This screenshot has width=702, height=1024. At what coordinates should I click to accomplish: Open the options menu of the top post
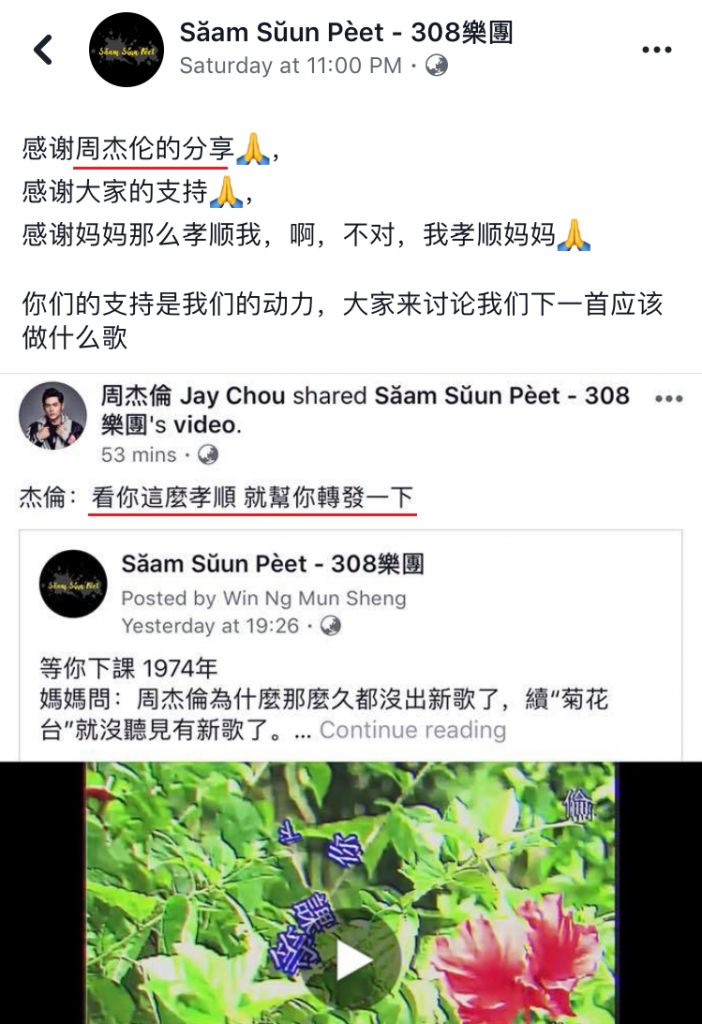click(x=657, y=50)
